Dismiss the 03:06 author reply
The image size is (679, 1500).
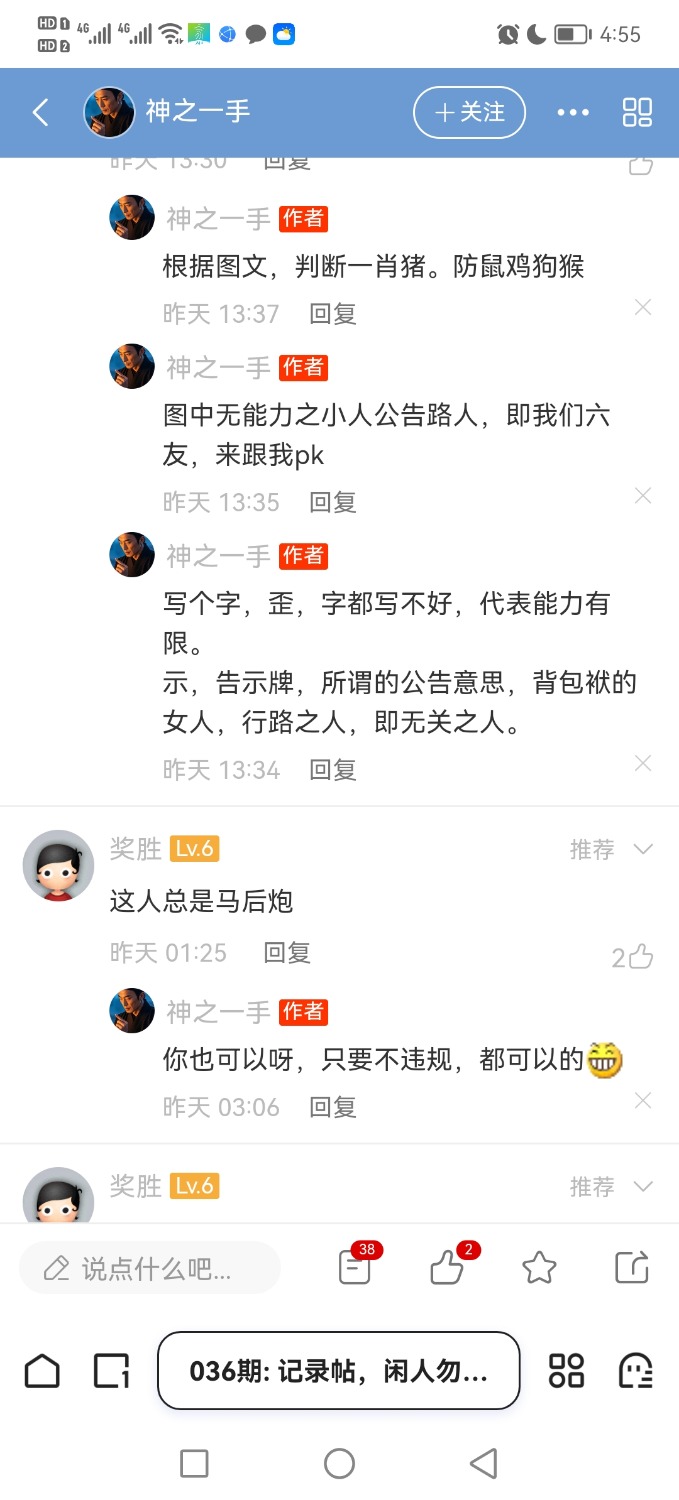[x=643, y=1101]
